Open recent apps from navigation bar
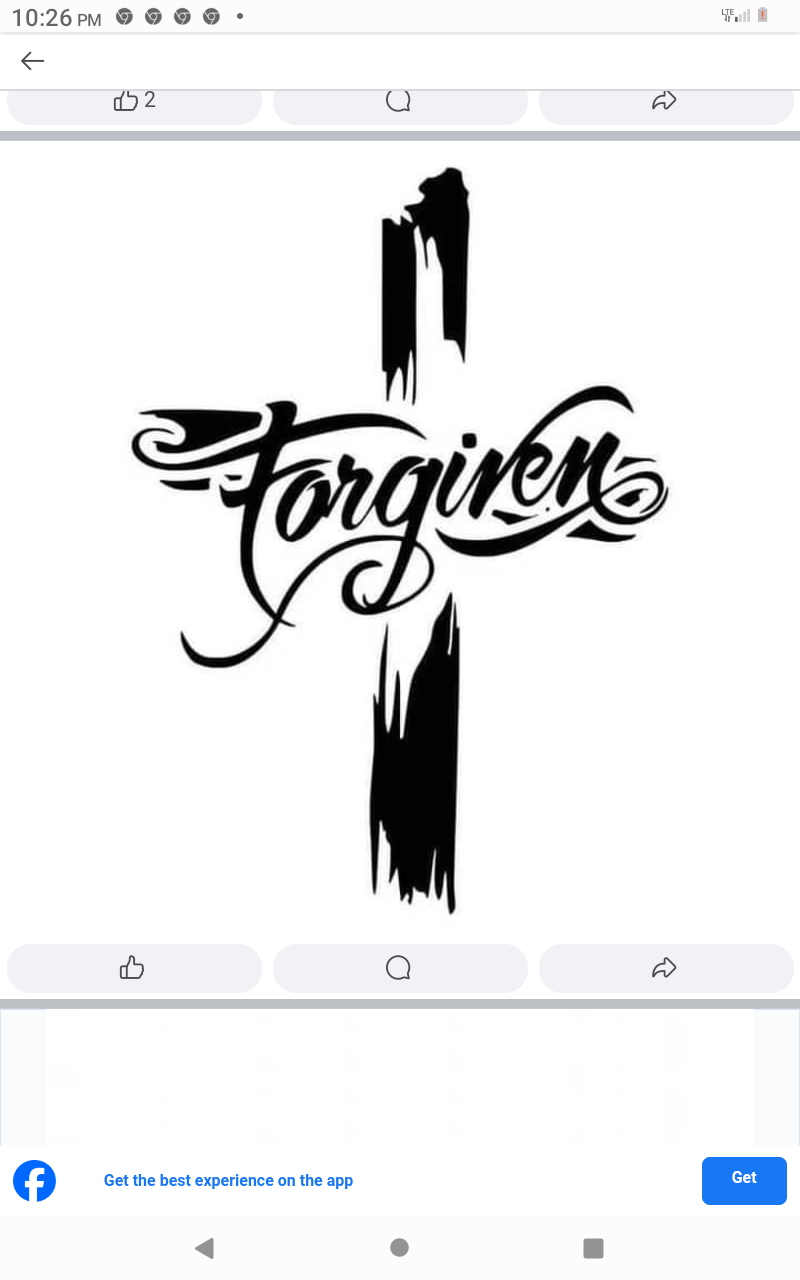 tap(593, 1247)
